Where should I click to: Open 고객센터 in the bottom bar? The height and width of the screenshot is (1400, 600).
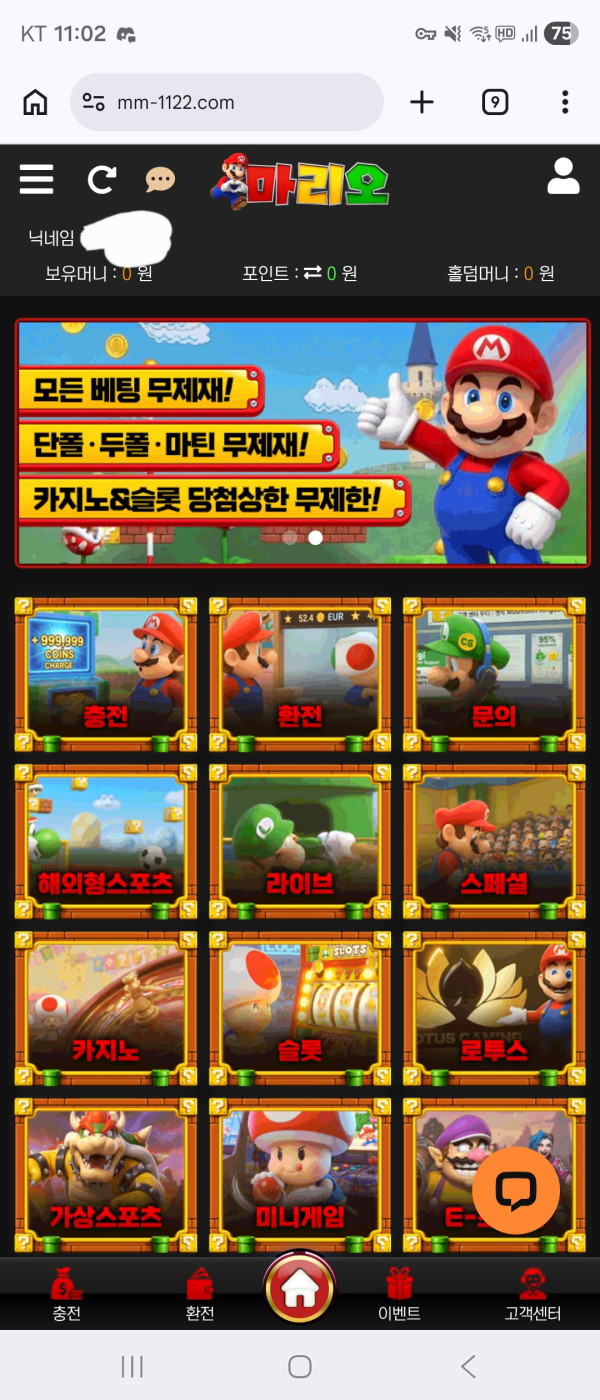pyautogui.click(x=533, y=1295)
